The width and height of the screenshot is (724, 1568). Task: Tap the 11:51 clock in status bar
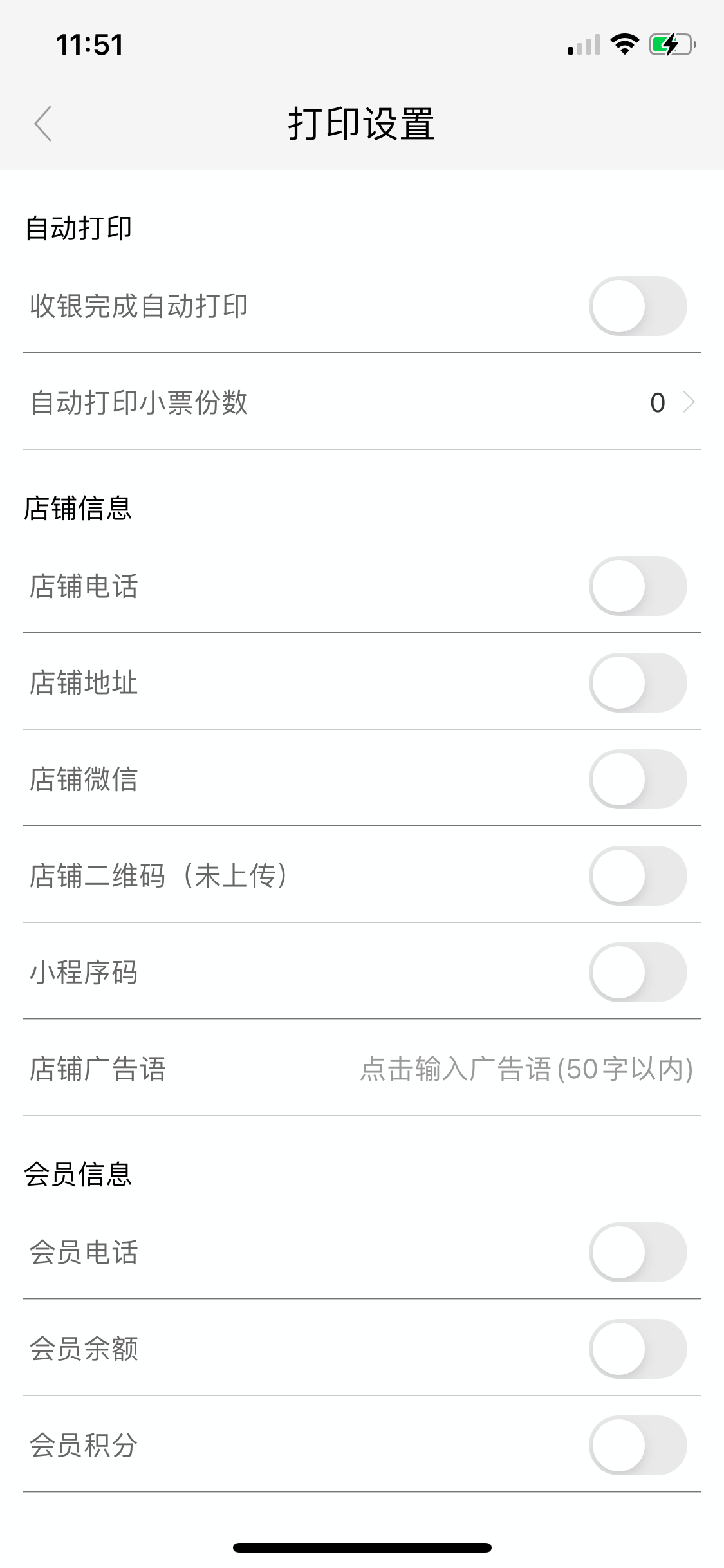[89, 45]
